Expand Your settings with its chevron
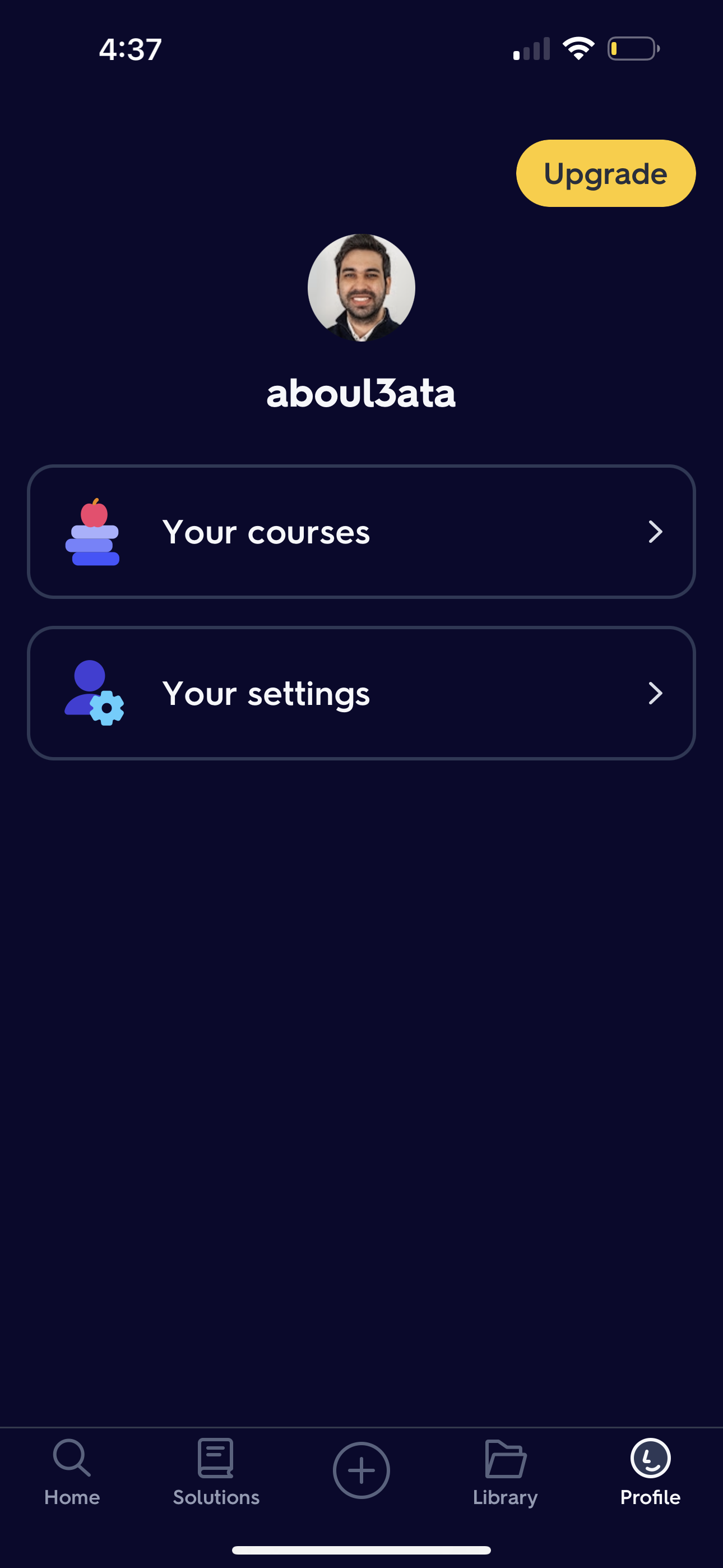This screenshot has width=723, height=1568. point(655,693)
